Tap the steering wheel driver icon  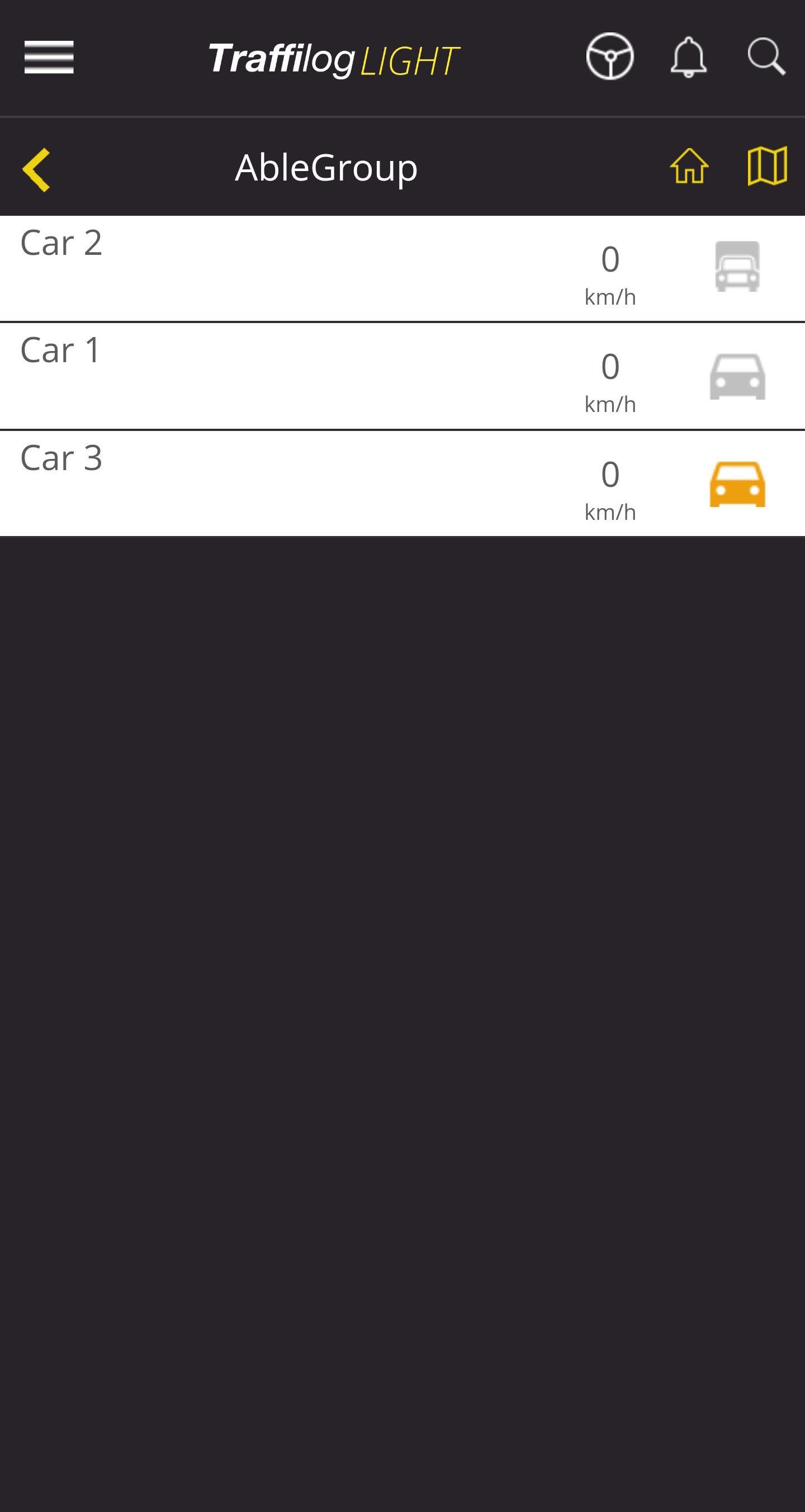[609, 57]
